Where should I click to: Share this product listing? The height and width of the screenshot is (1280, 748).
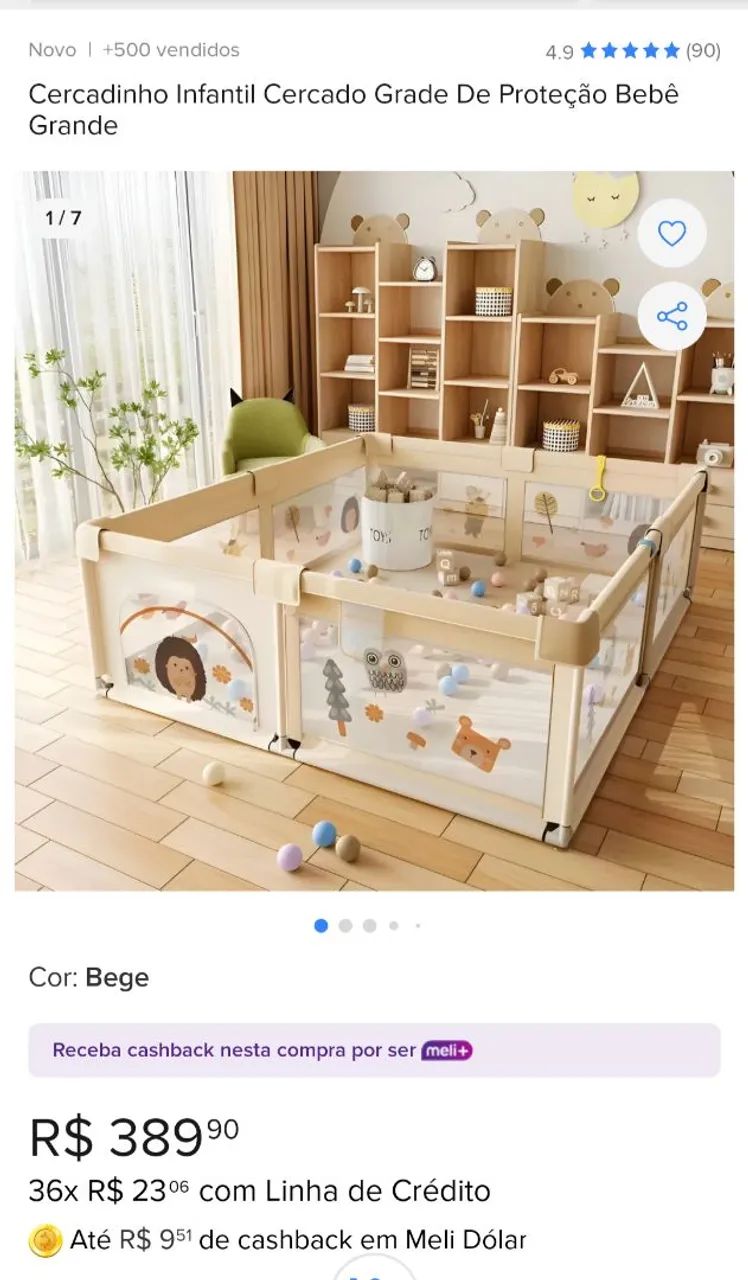pos(671,317)
